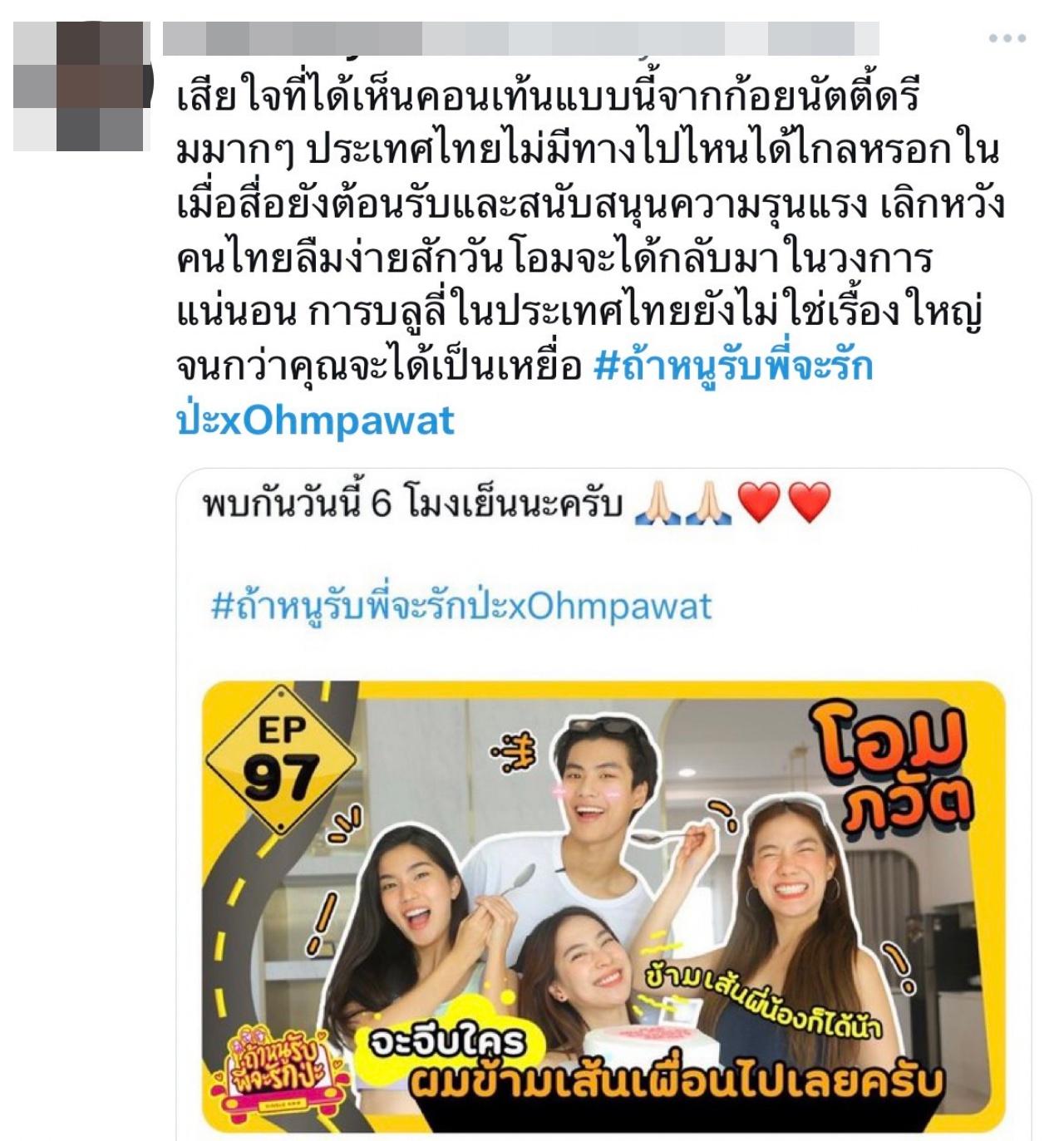Open the blurred profile avatar of the tweet author
The image size is (1064, 1141).
click(x=80, y=86)
